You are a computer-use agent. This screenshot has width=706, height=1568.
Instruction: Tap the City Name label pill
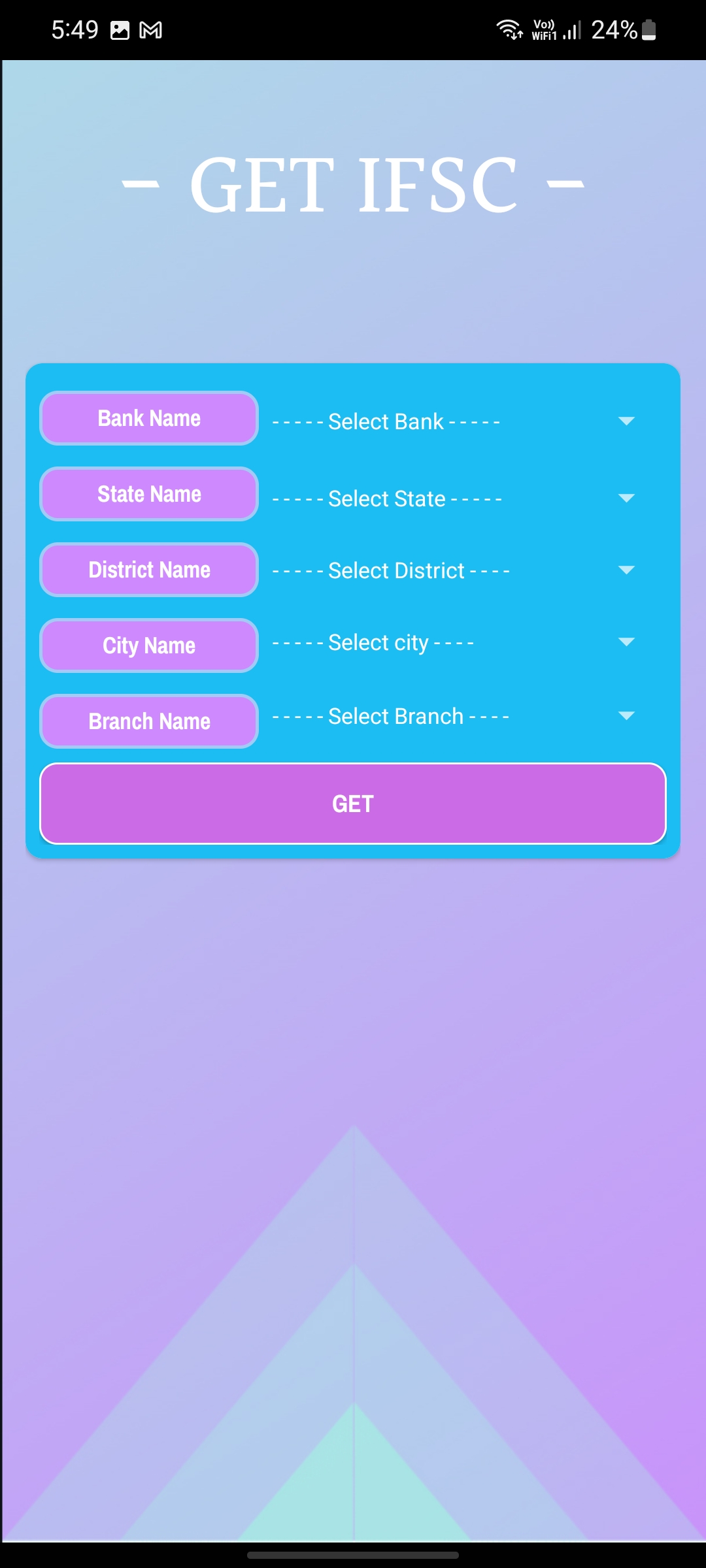point(148,645)
